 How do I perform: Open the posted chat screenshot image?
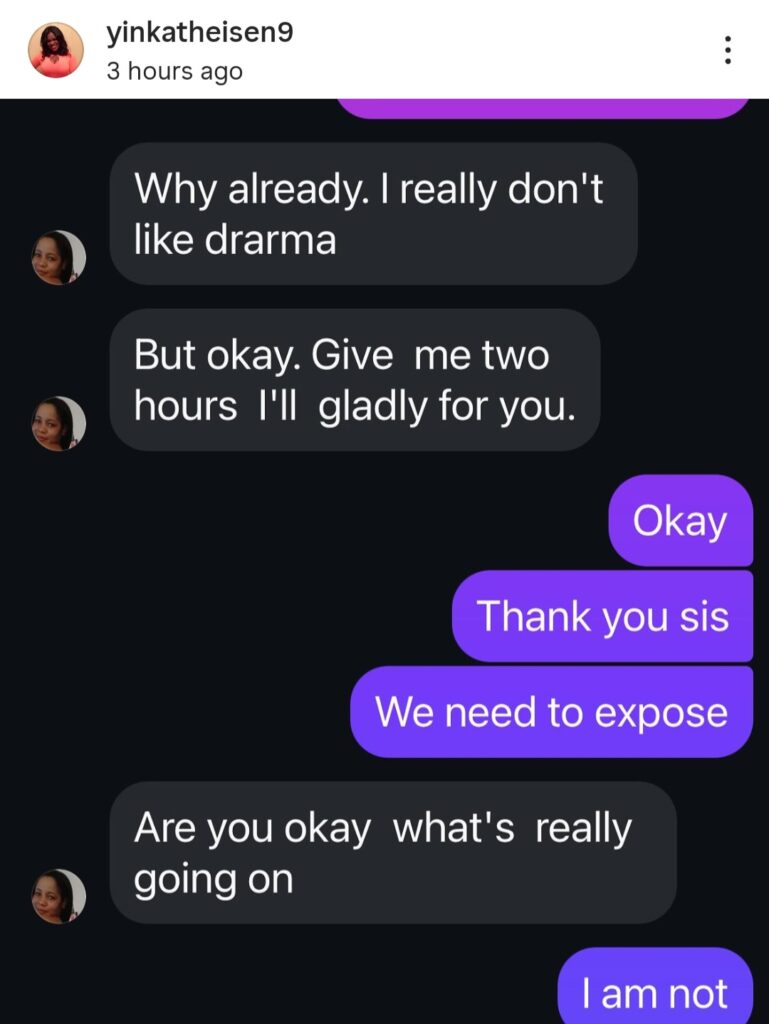[384, 560]
